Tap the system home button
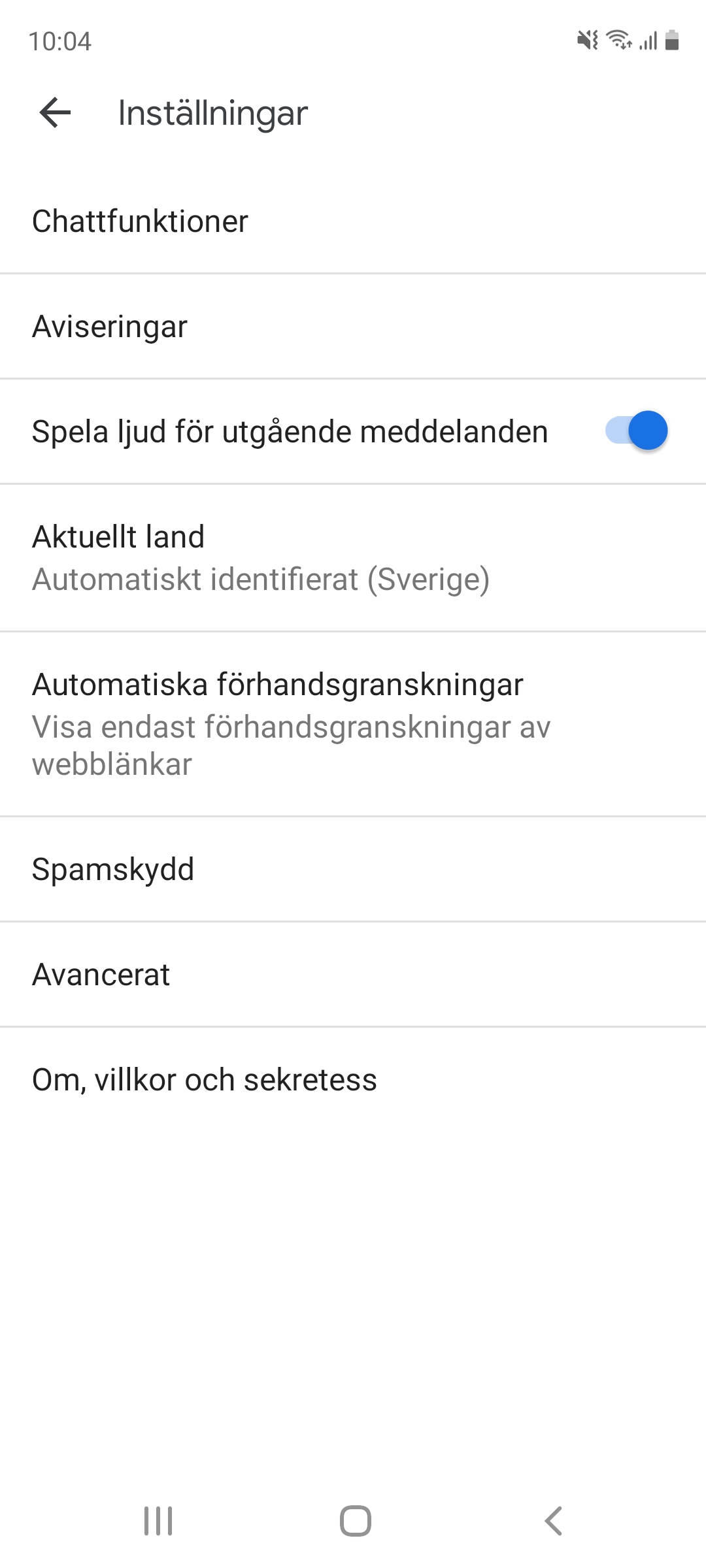Image resolution: width=706 pixels, height=1568 pixels. coord(355,1521)
